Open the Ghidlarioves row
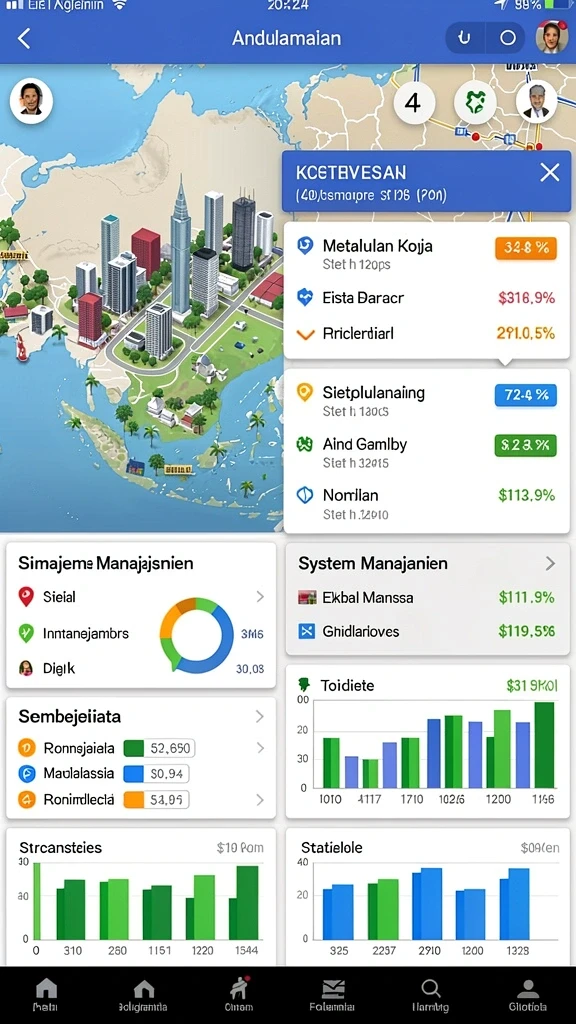This screenshot has width=576, height=1024. [x=427, y=632]
